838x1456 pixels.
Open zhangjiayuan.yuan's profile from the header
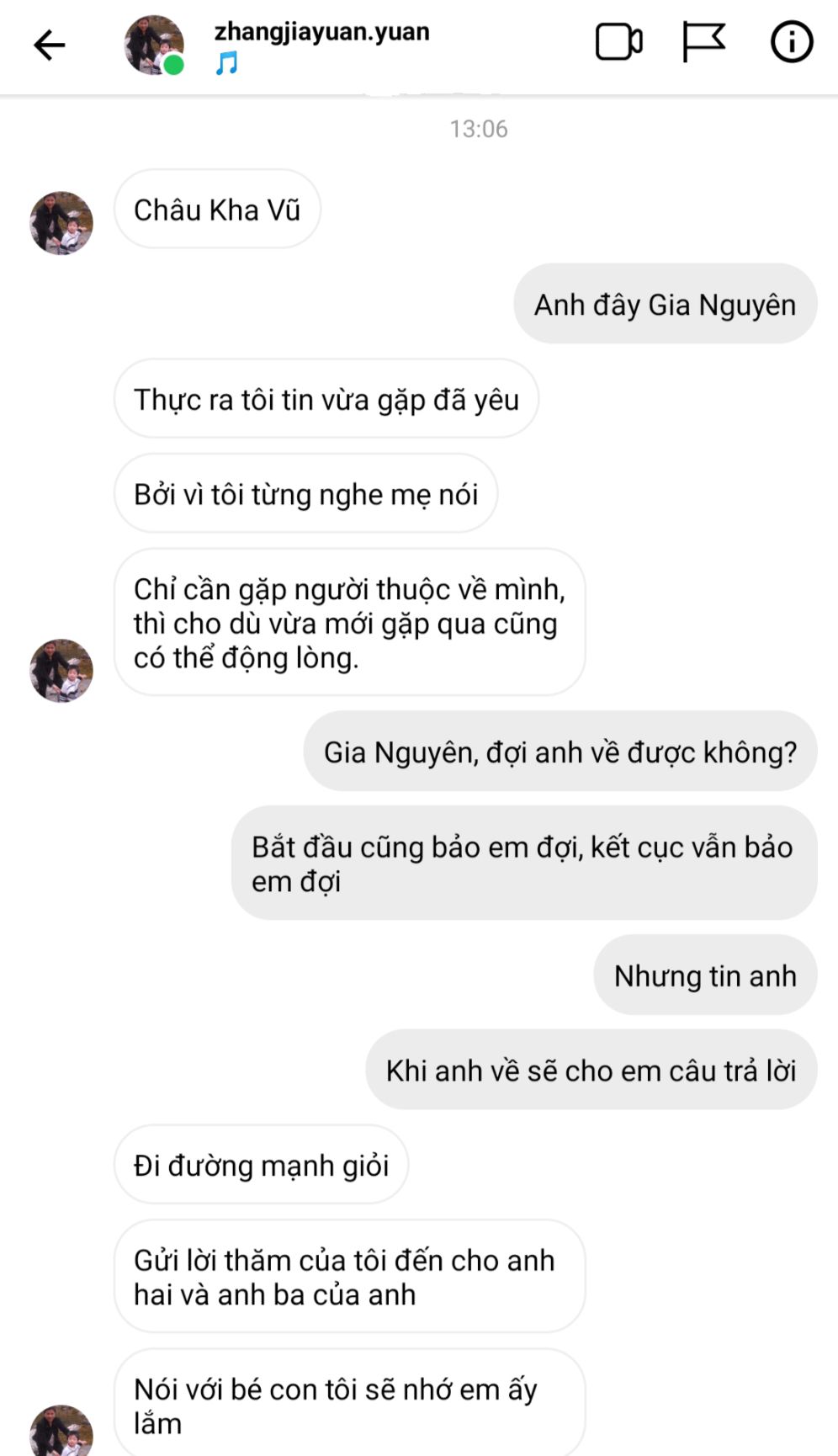(x=321, y=32)
